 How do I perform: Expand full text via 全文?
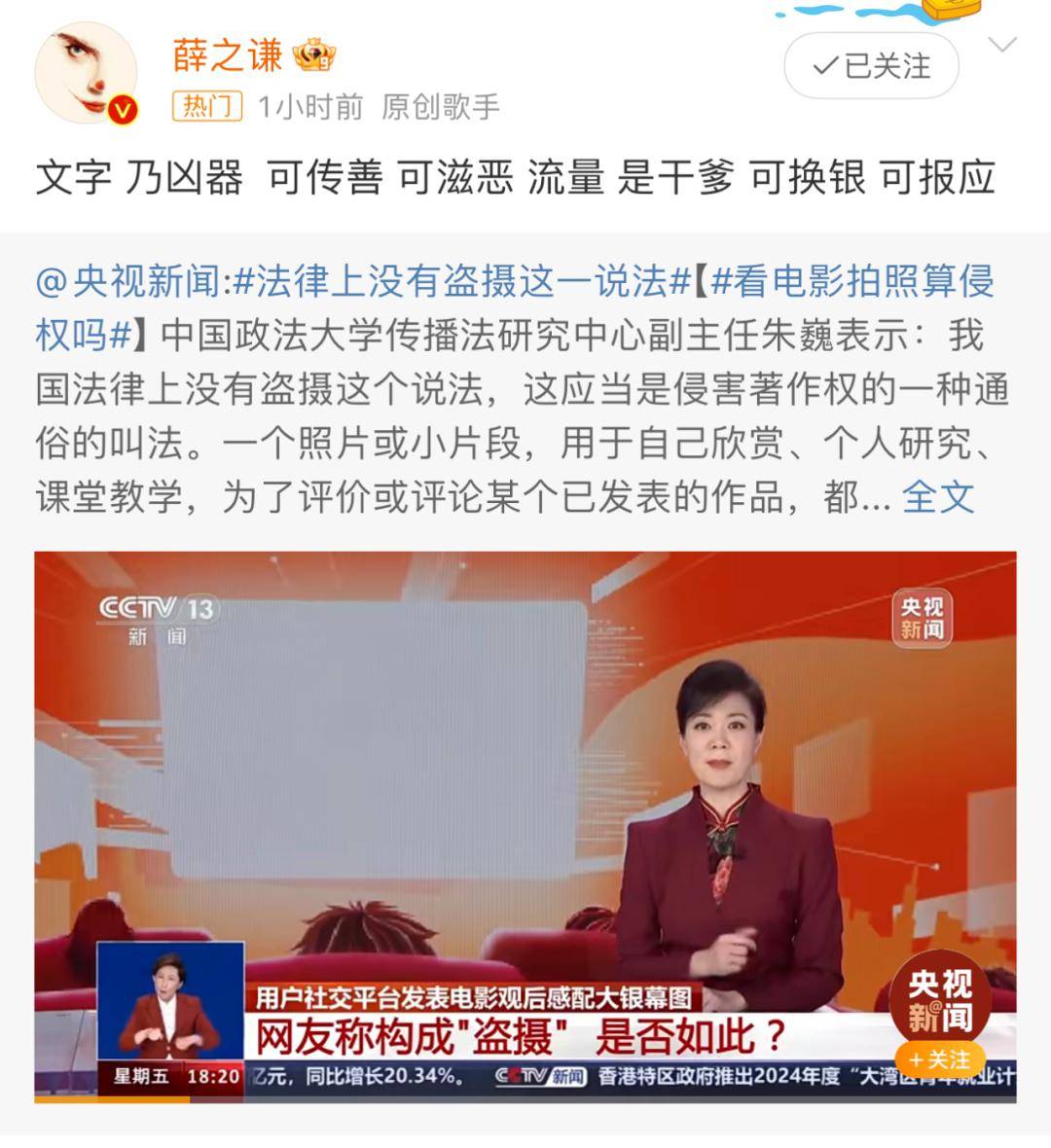coord(937,496)
